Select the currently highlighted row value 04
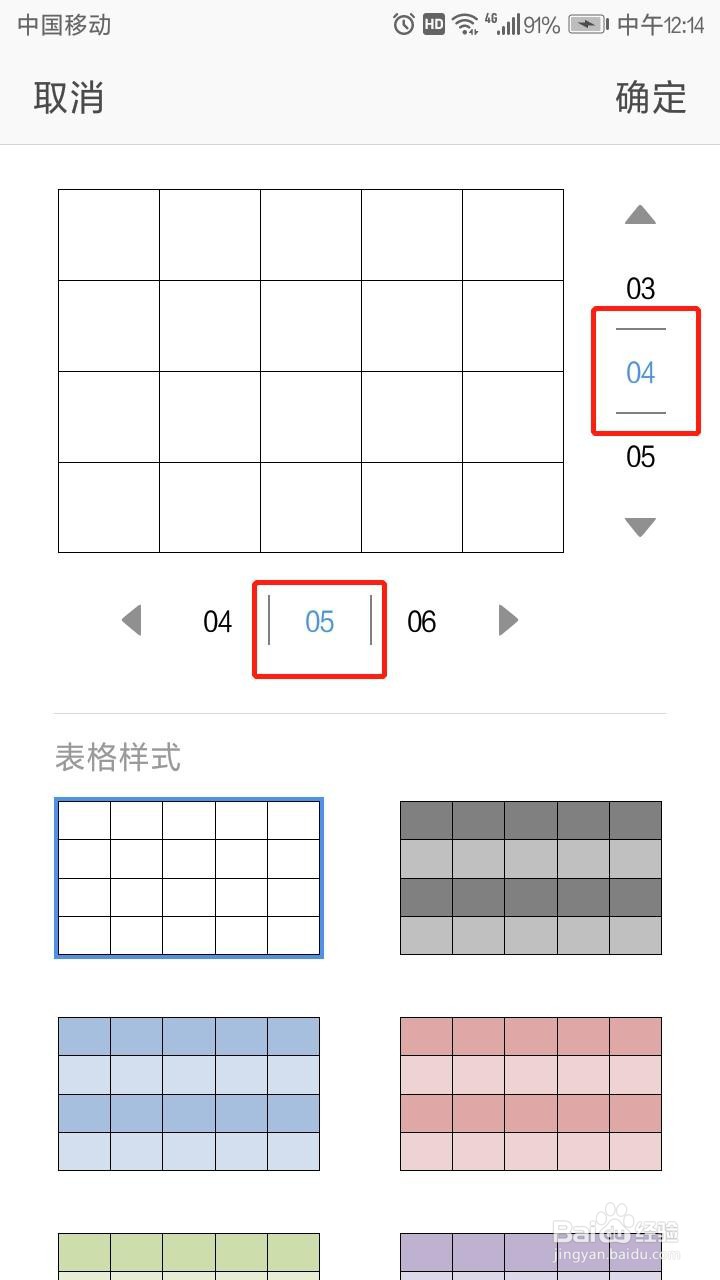 (640, 370)
